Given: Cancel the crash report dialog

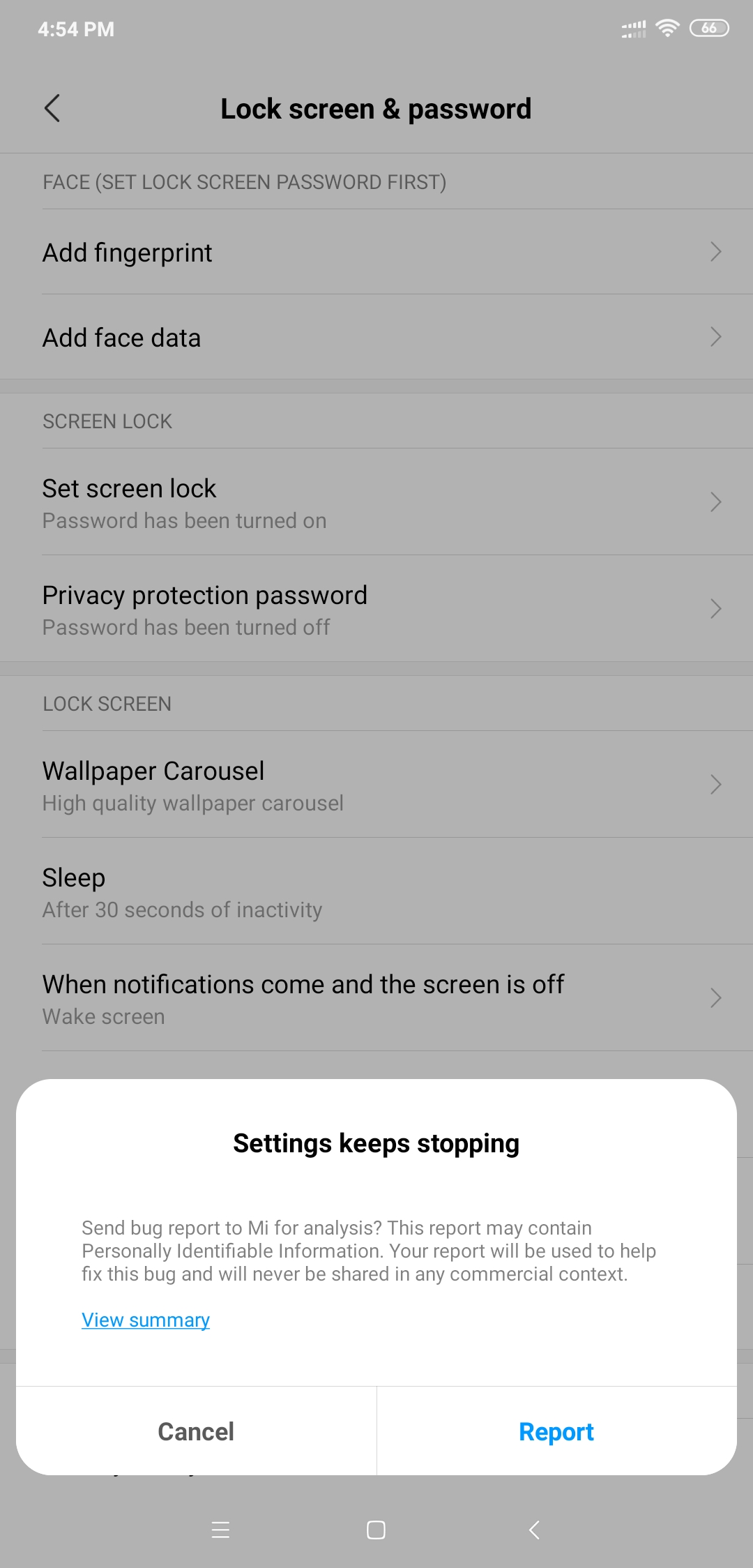Looking at the screenshot, I should pos(196,1431).
